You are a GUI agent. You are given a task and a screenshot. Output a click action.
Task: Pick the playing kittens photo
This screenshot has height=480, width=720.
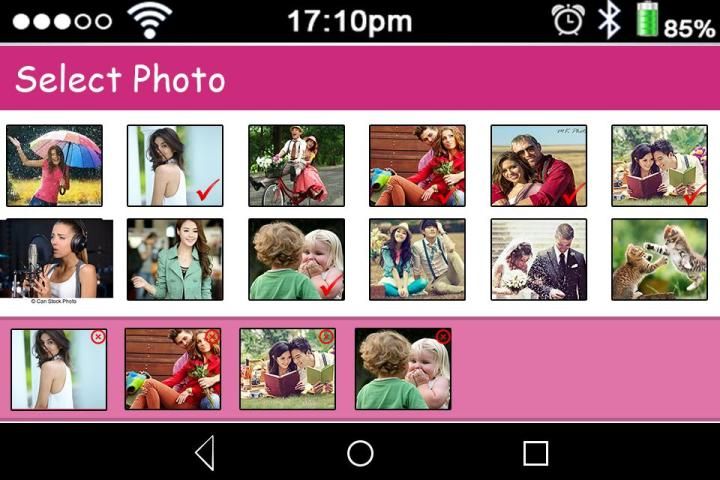coord(659,259)
